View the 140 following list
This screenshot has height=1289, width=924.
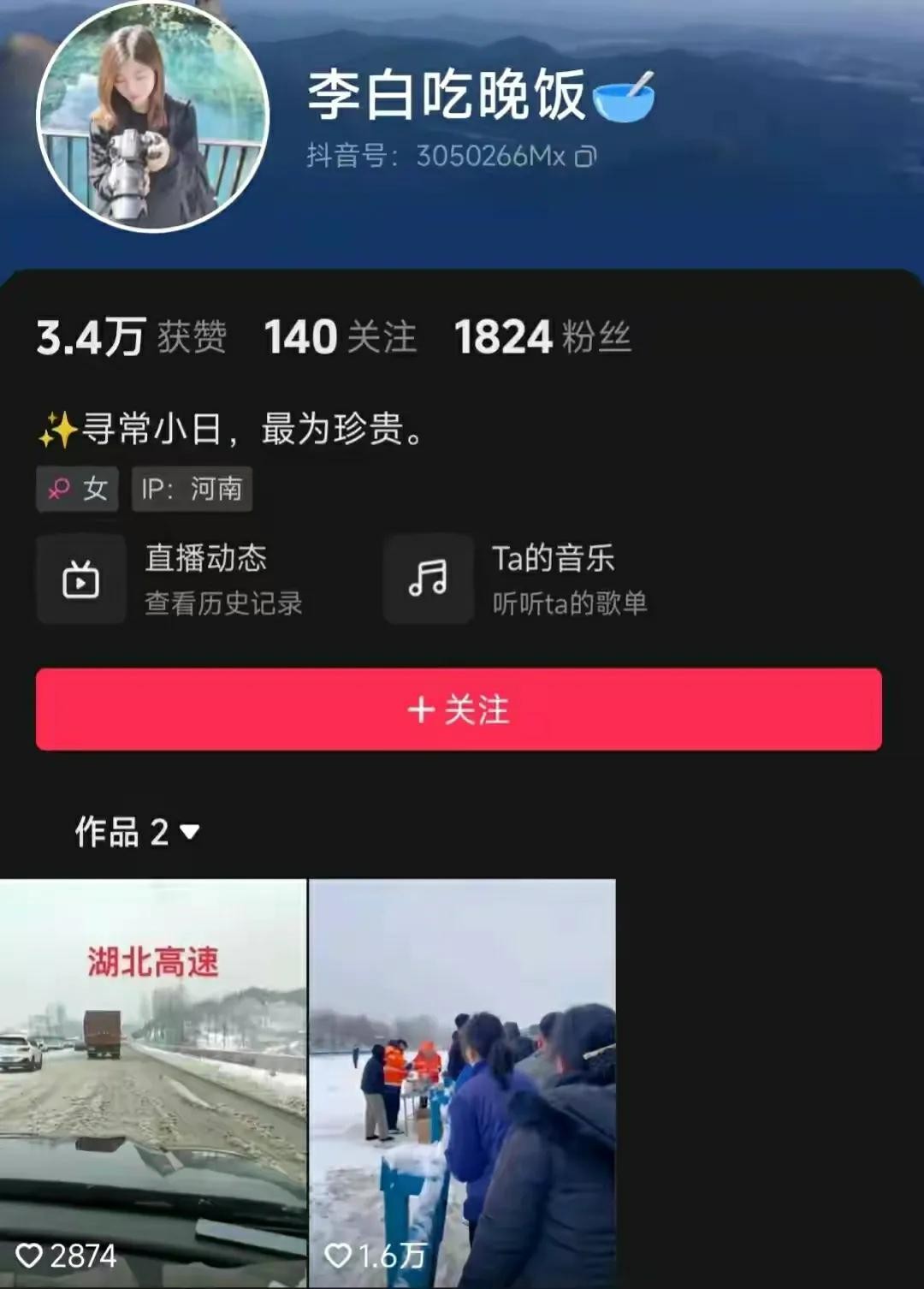[x=340, y=337]
